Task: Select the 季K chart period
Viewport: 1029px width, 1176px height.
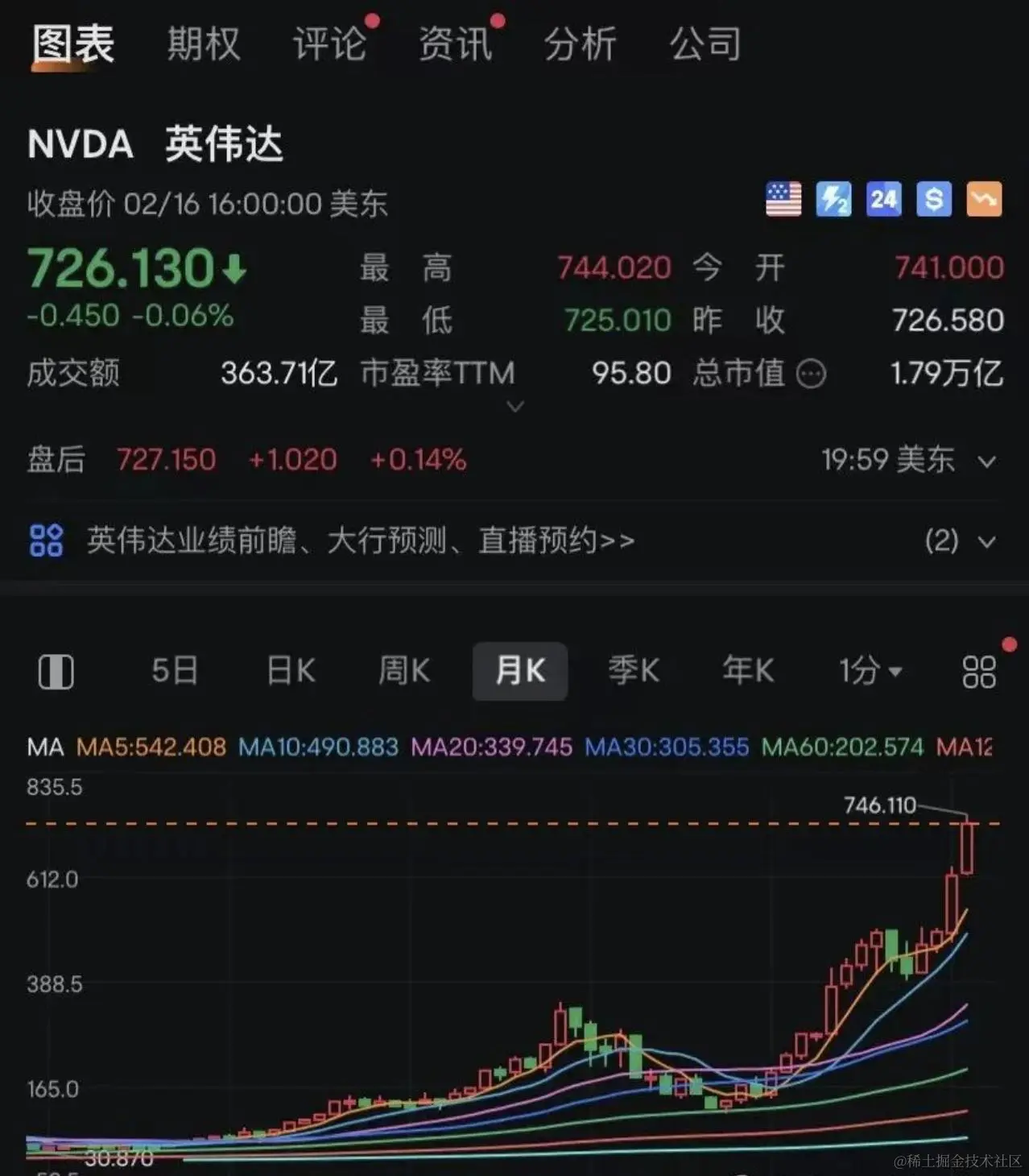Action: pyautogui.click(x=634, y=670)
